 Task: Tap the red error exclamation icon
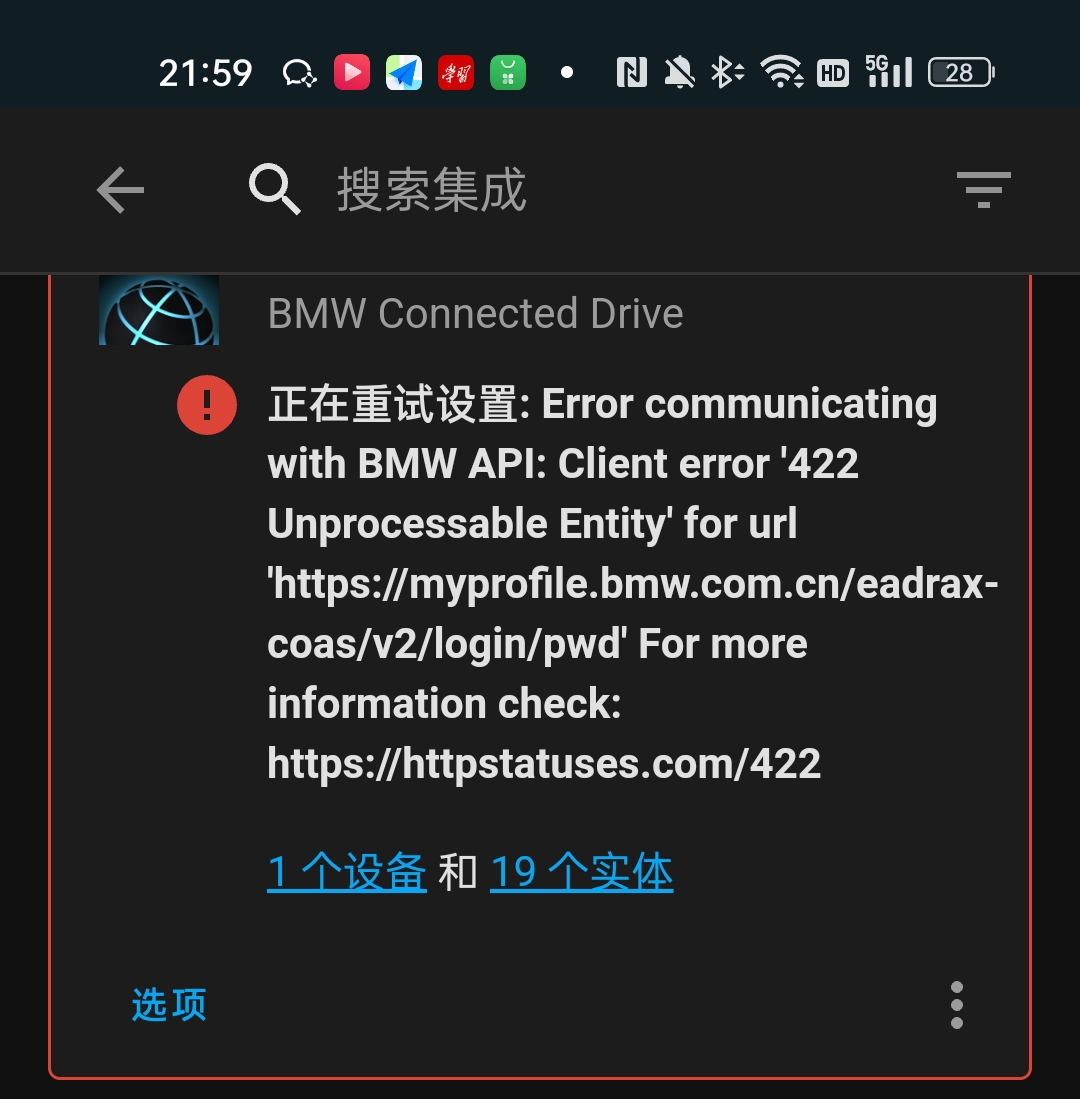206,405
